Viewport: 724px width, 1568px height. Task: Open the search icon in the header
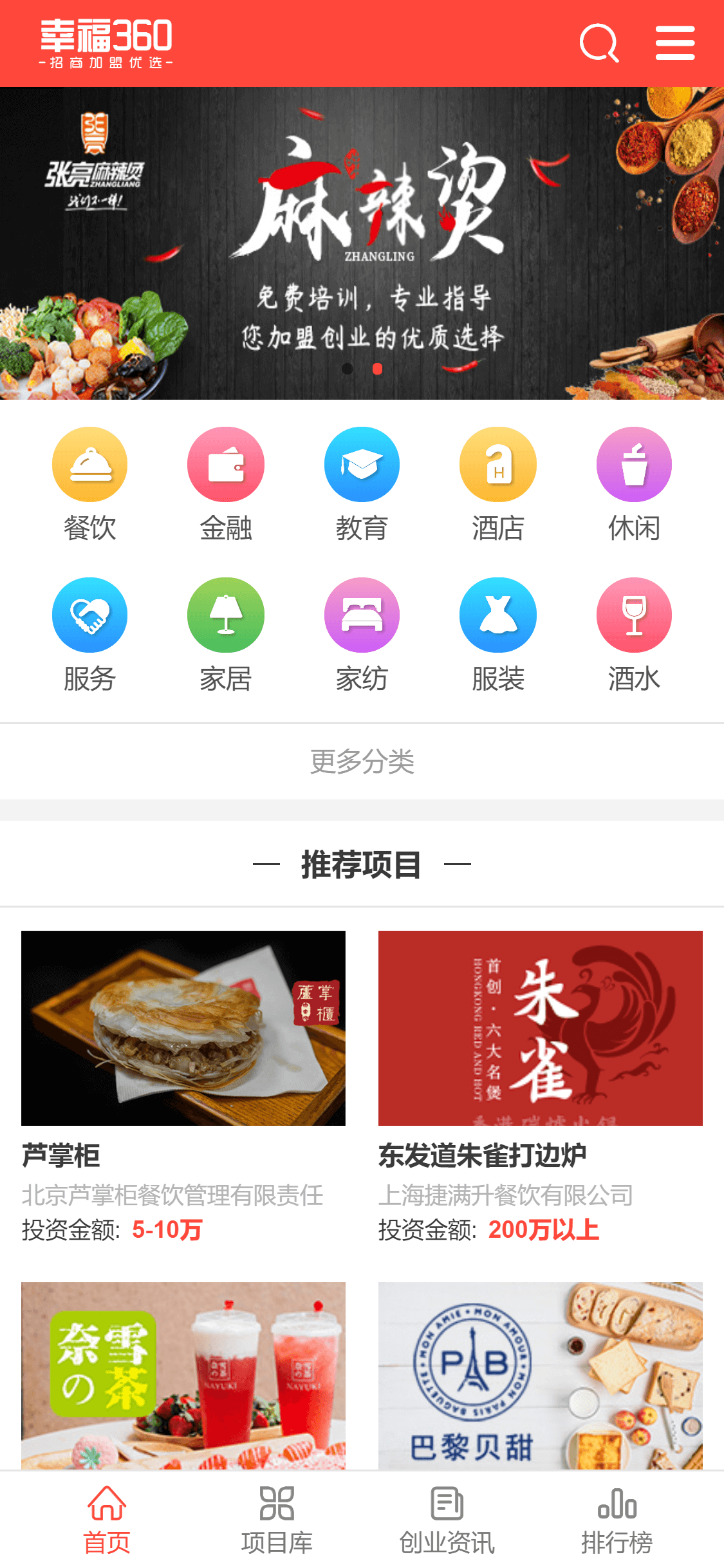point(599,43)
